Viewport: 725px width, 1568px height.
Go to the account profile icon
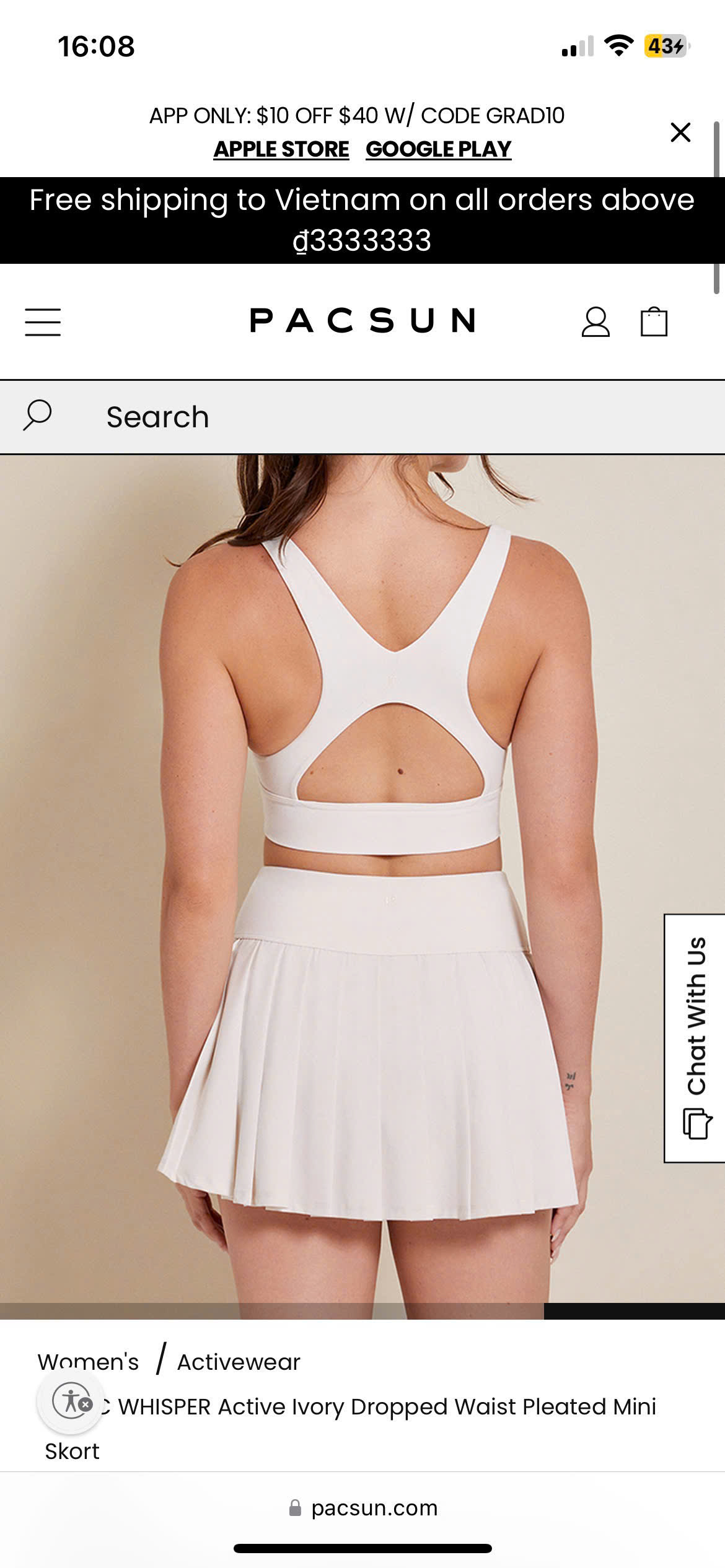595,322
